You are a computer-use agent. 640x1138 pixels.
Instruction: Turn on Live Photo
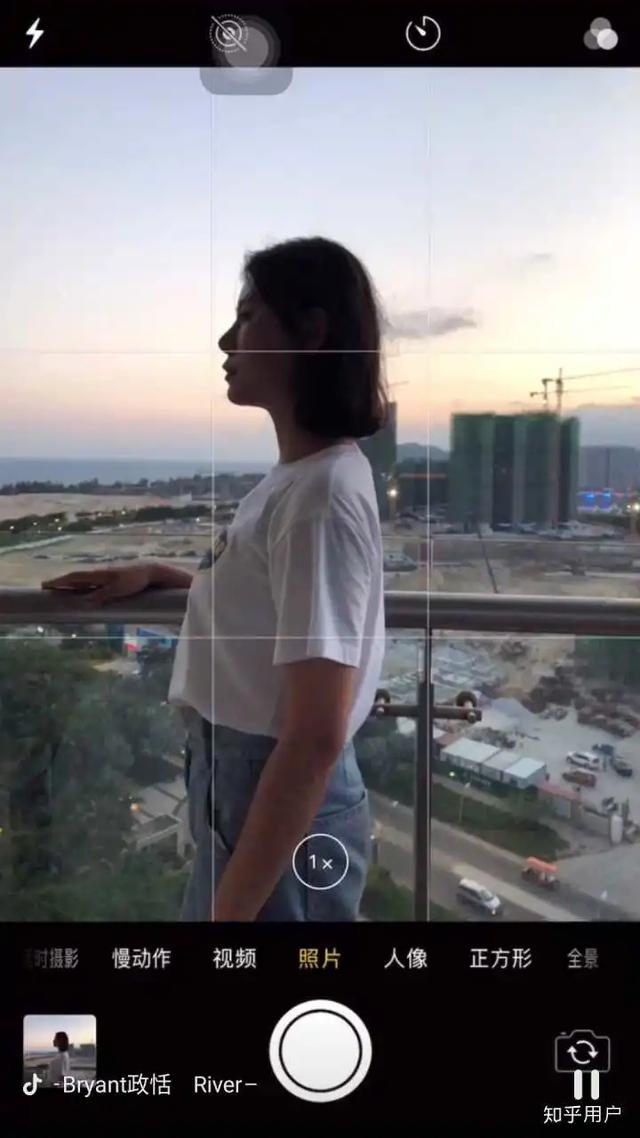click(x=229, y=34)
